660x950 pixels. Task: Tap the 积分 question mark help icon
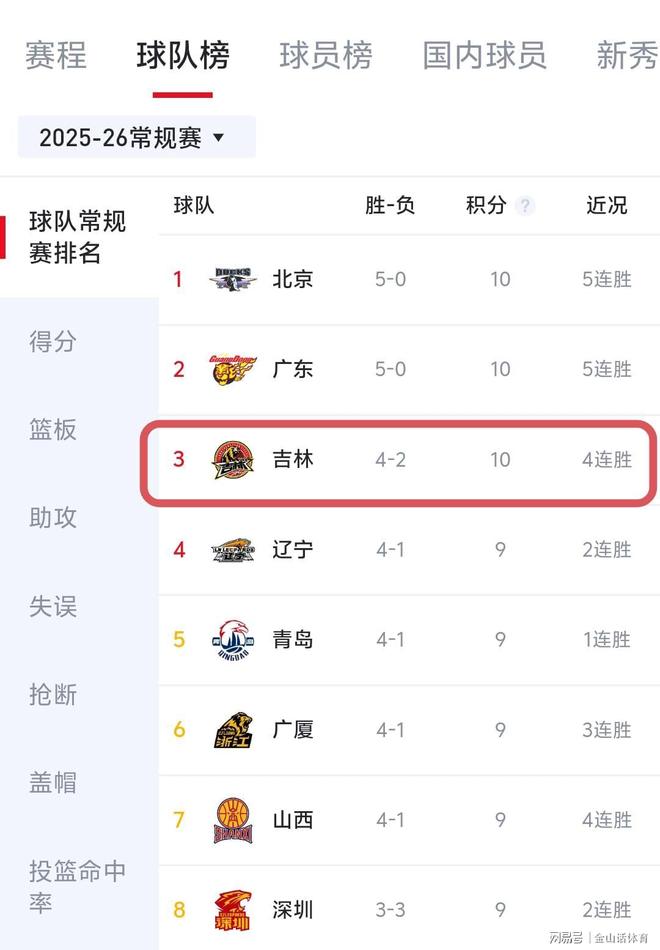click(x=525, y=206)
